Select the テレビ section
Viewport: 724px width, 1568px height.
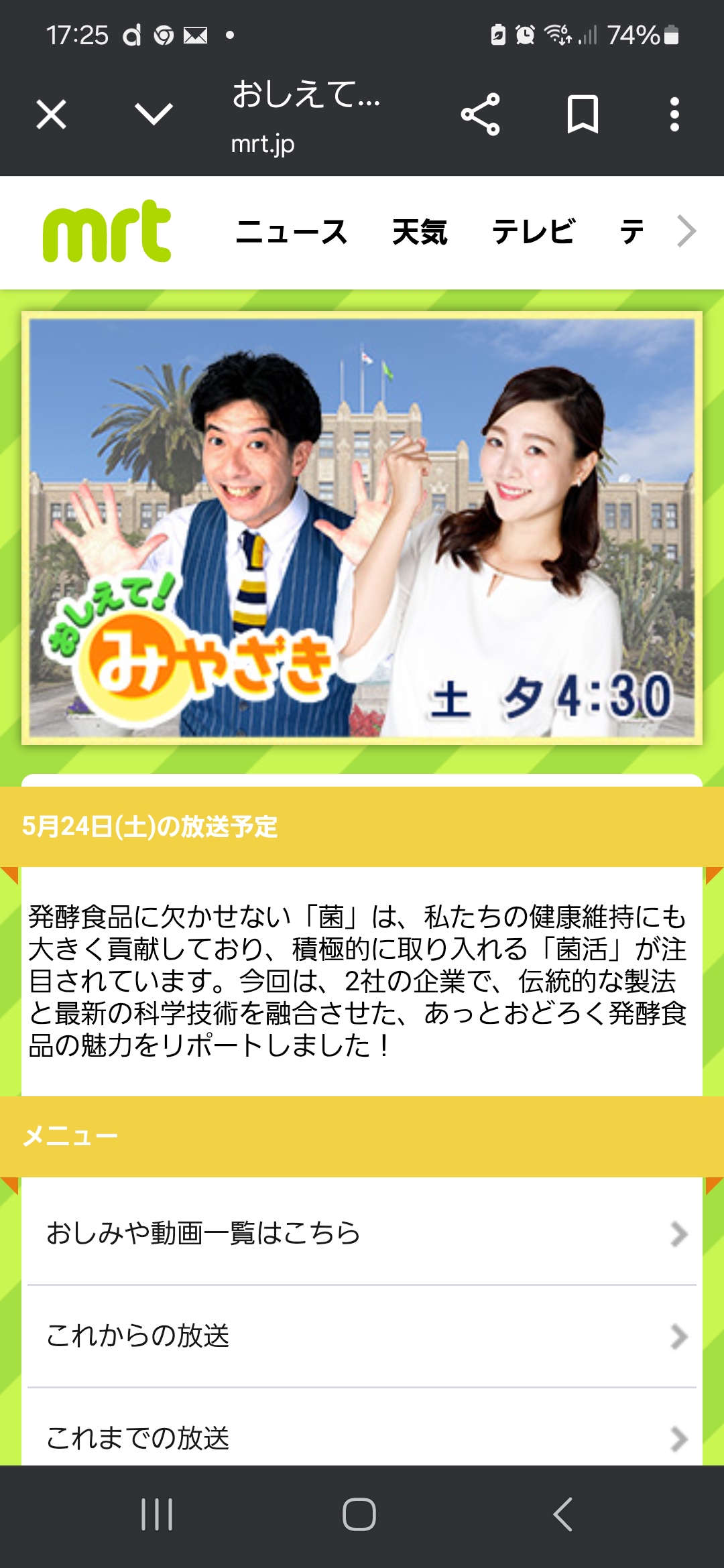click(534, 233)
